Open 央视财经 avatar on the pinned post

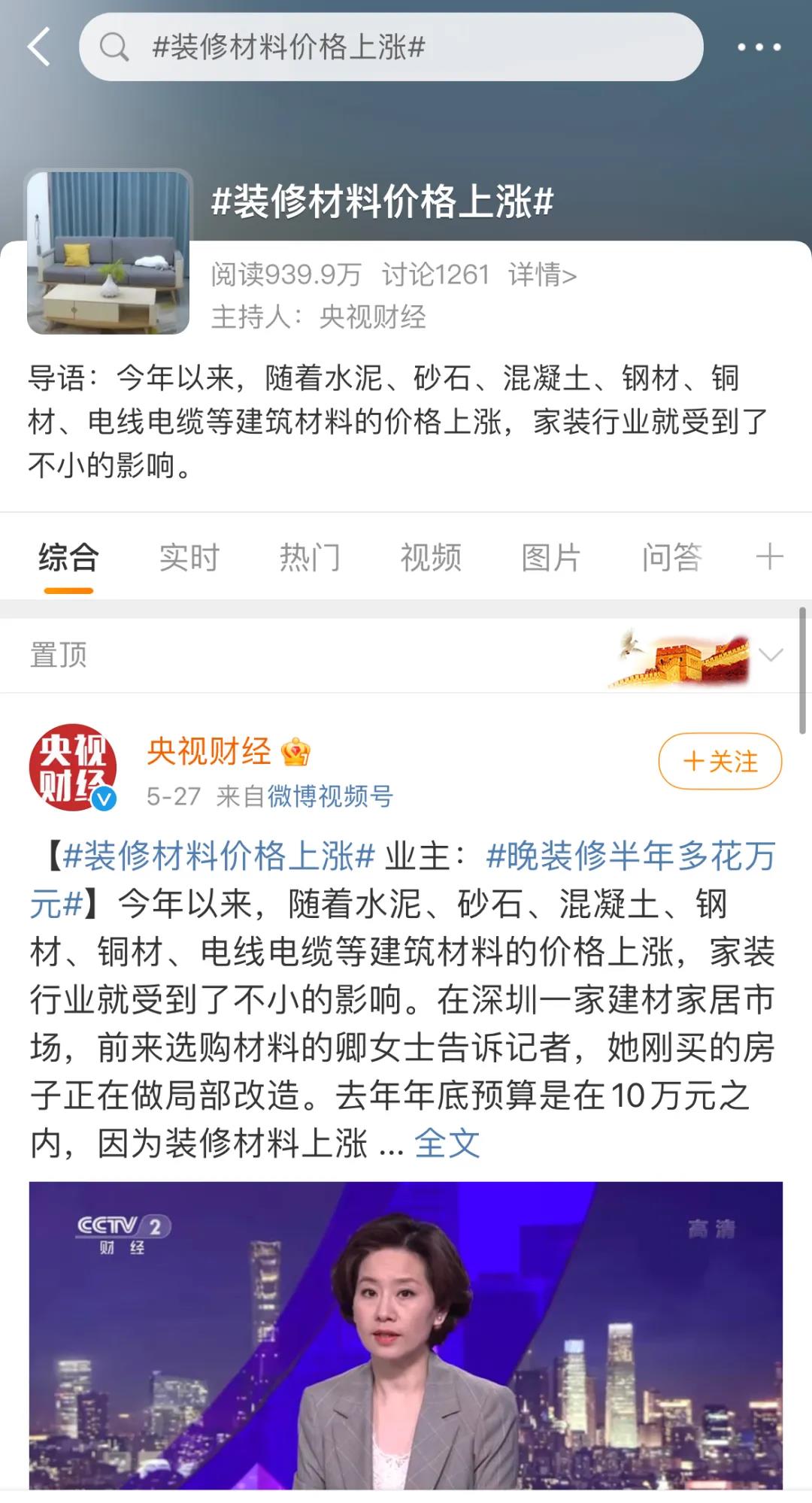point(73,768)
